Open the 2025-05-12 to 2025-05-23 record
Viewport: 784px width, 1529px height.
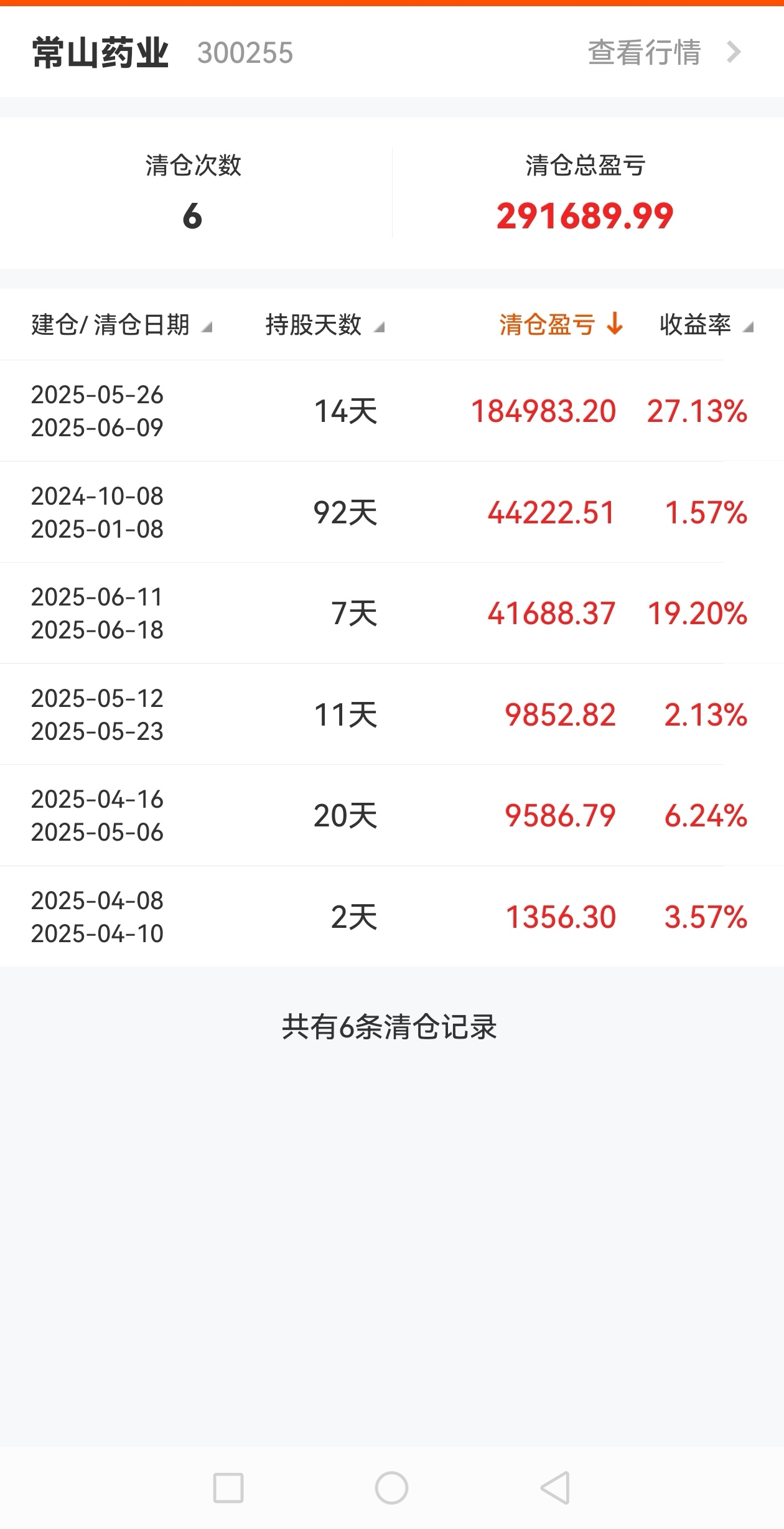coord(392,714)
